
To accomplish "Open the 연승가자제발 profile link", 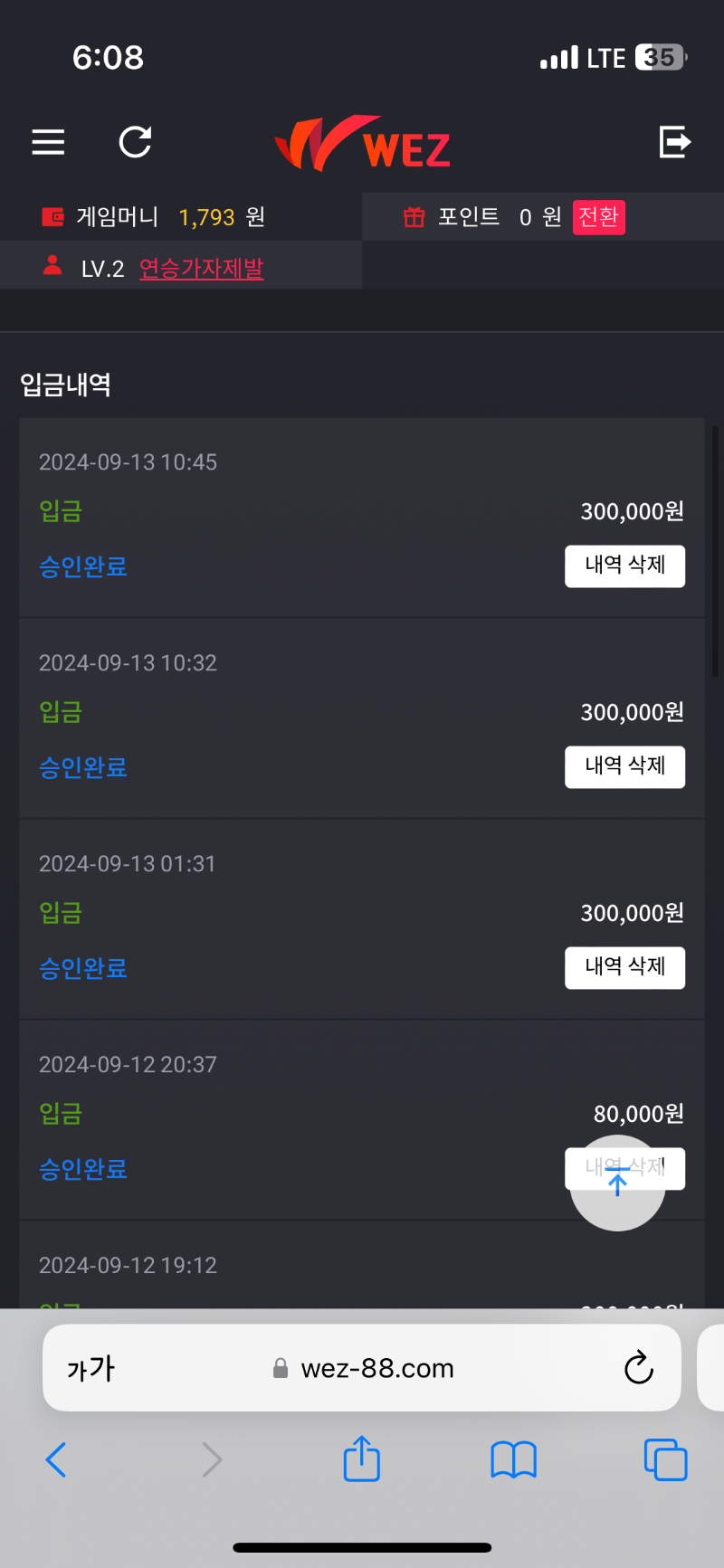I will point(201,269).
